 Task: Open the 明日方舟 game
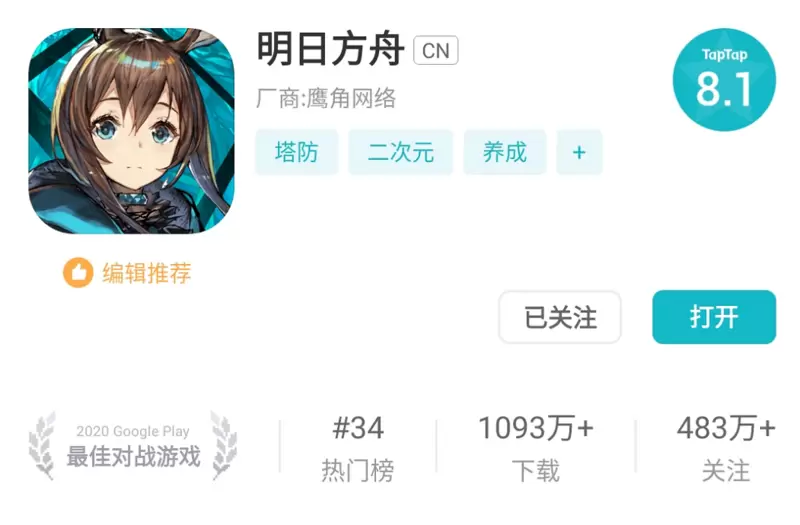pos(713,317)
